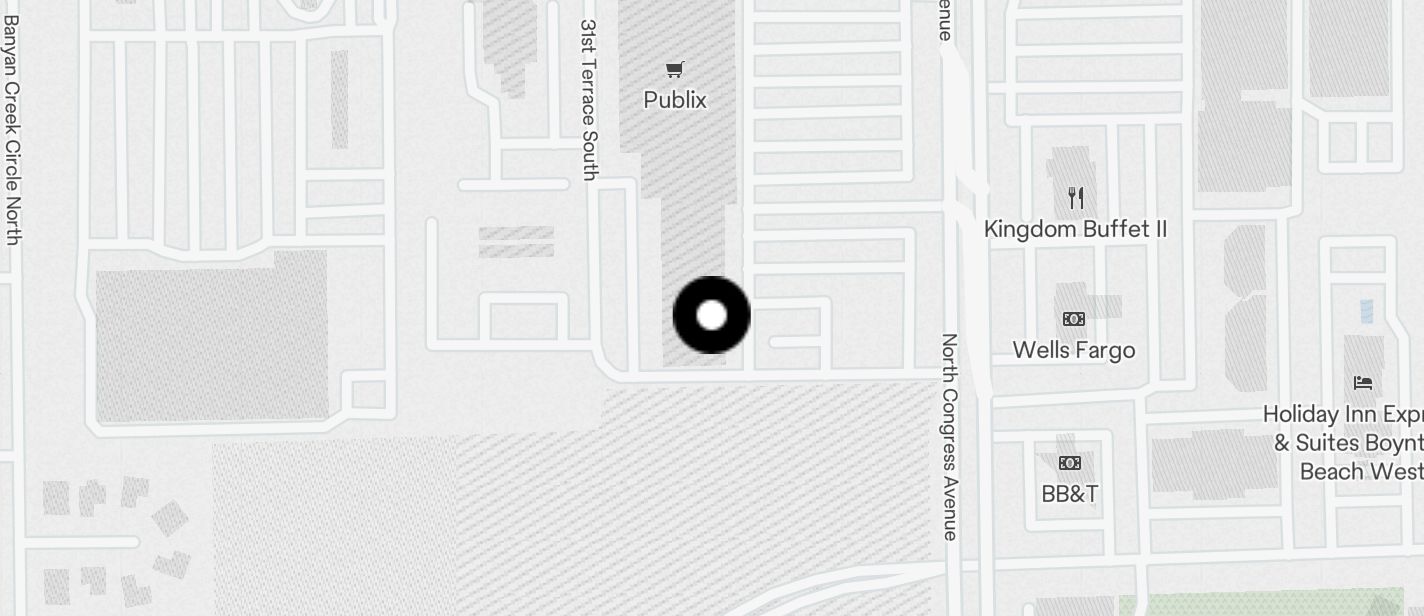Tap the black current location pin

pos(711,315)
